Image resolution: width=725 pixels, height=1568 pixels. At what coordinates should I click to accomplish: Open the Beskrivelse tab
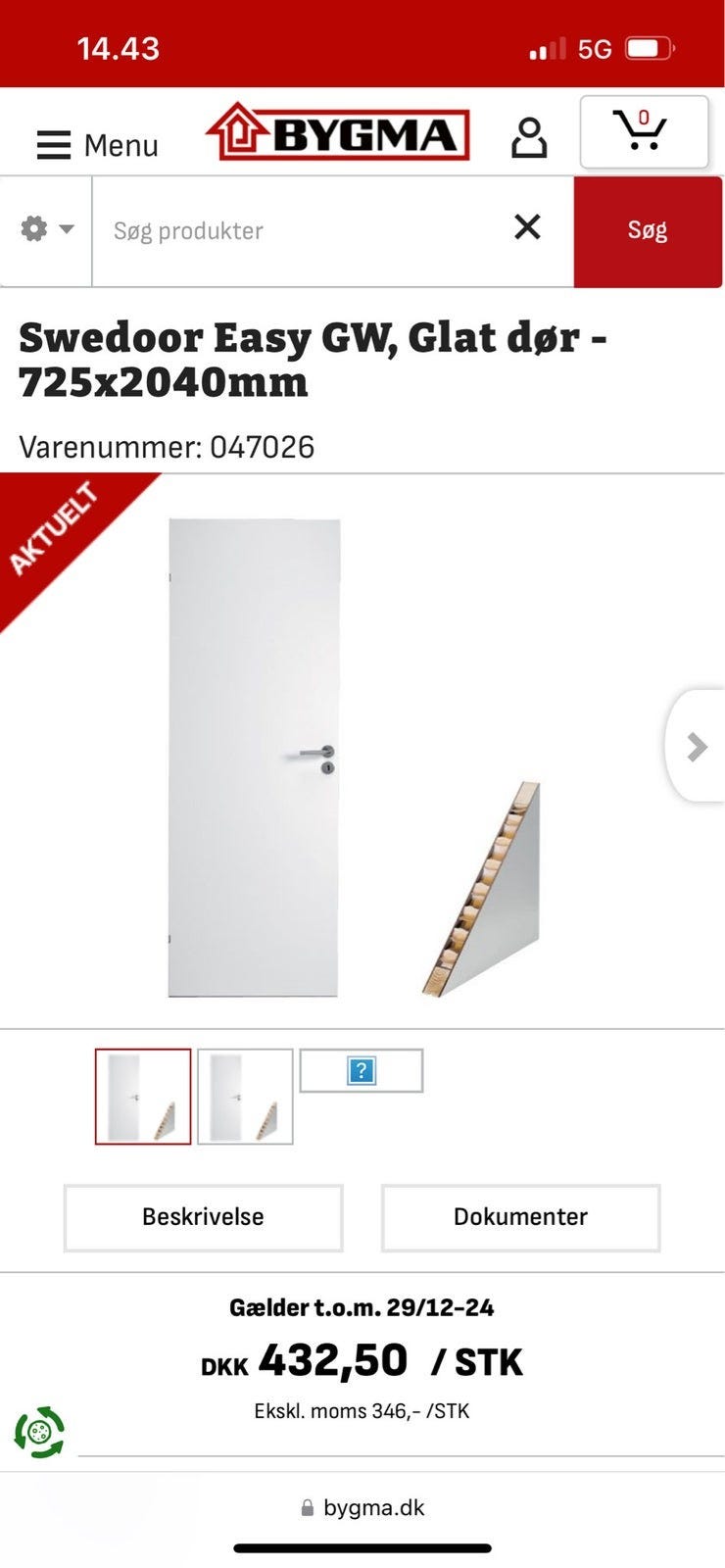click(x=202, y=1217)
